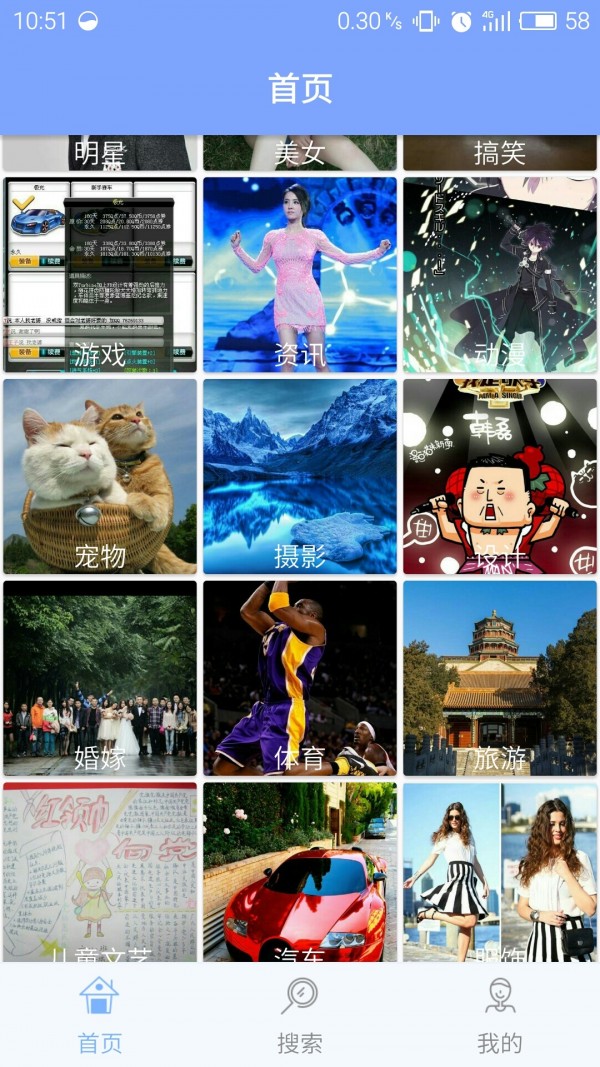
Task: Open the 设计 category tile
Action: coord(500,476)
